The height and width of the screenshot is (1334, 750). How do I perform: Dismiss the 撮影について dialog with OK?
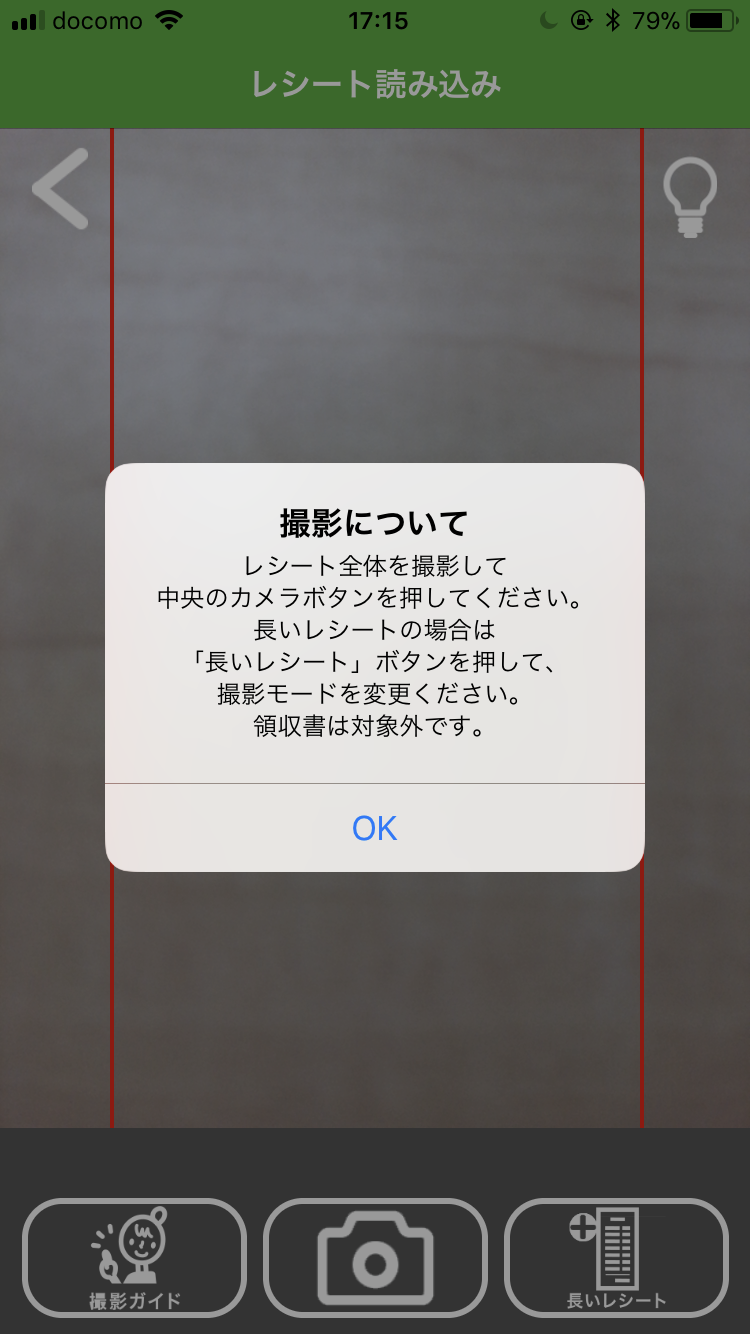tap(375, 828)
